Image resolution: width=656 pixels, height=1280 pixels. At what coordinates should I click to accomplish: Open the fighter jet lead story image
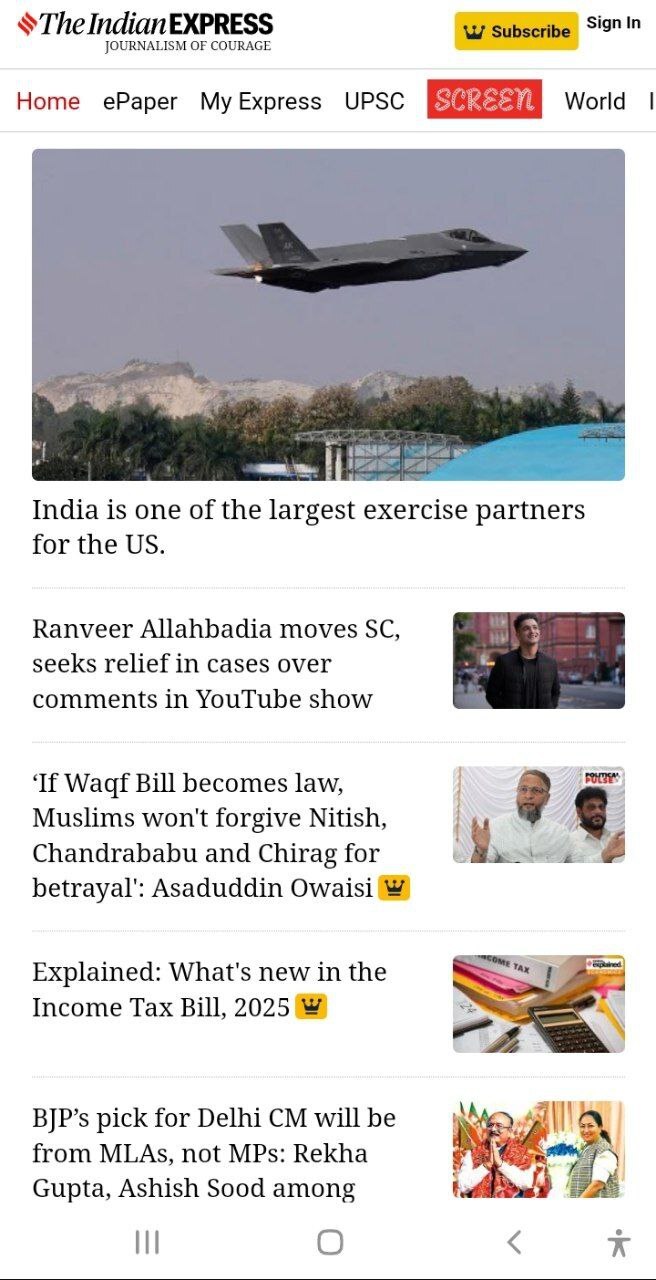[x=328, y=314]
